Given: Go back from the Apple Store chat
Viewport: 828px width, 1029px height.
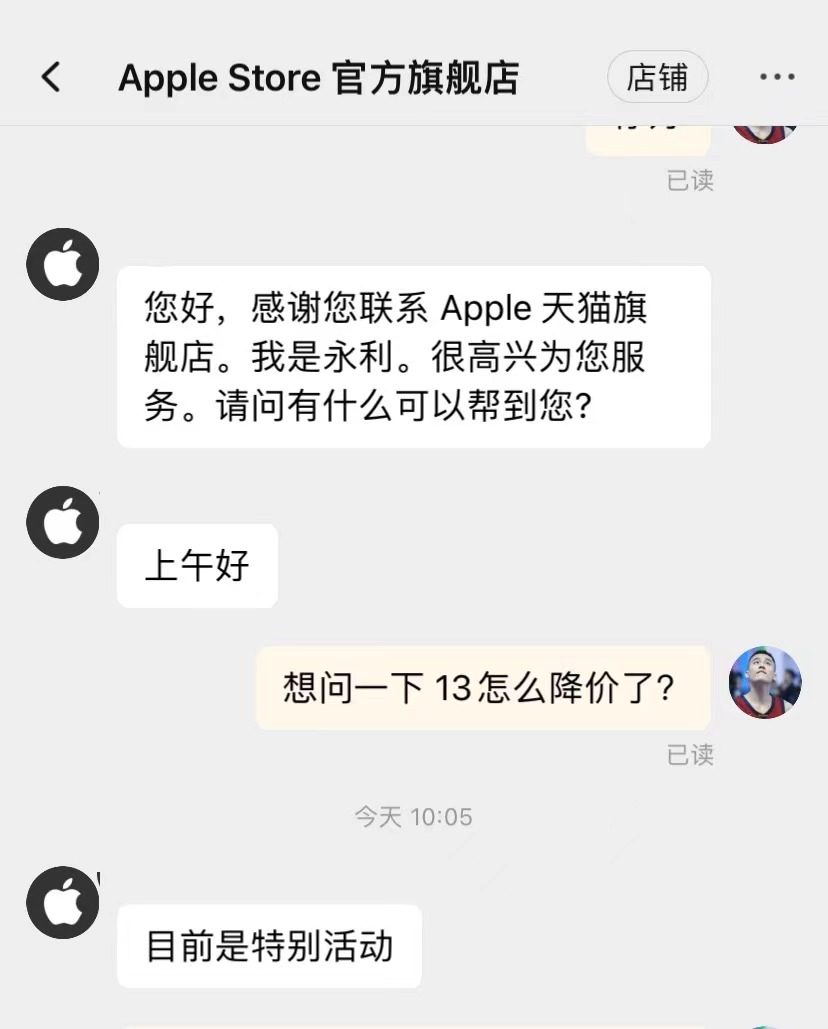Looking at the screenshot, I should click(x=51, y=77).
